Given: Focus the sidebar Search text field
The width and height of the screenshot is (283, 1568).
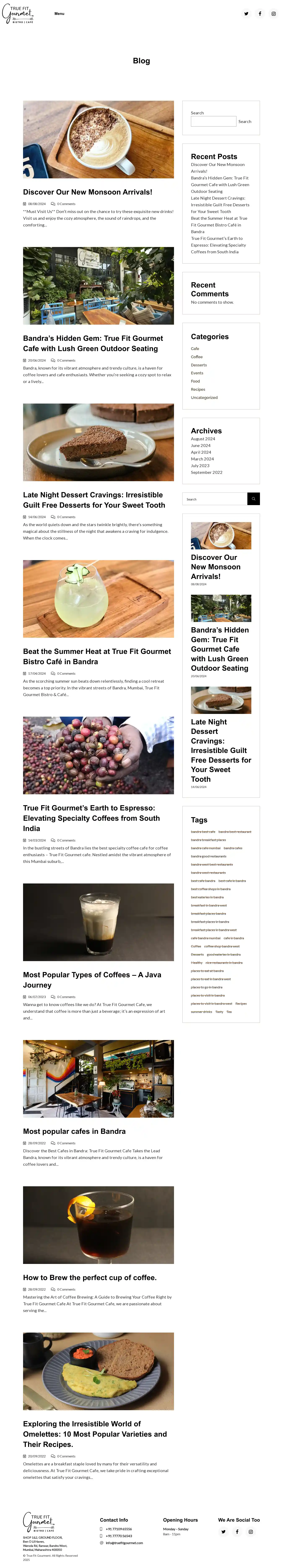Looking at the screenshot, I should pos(213,121).
